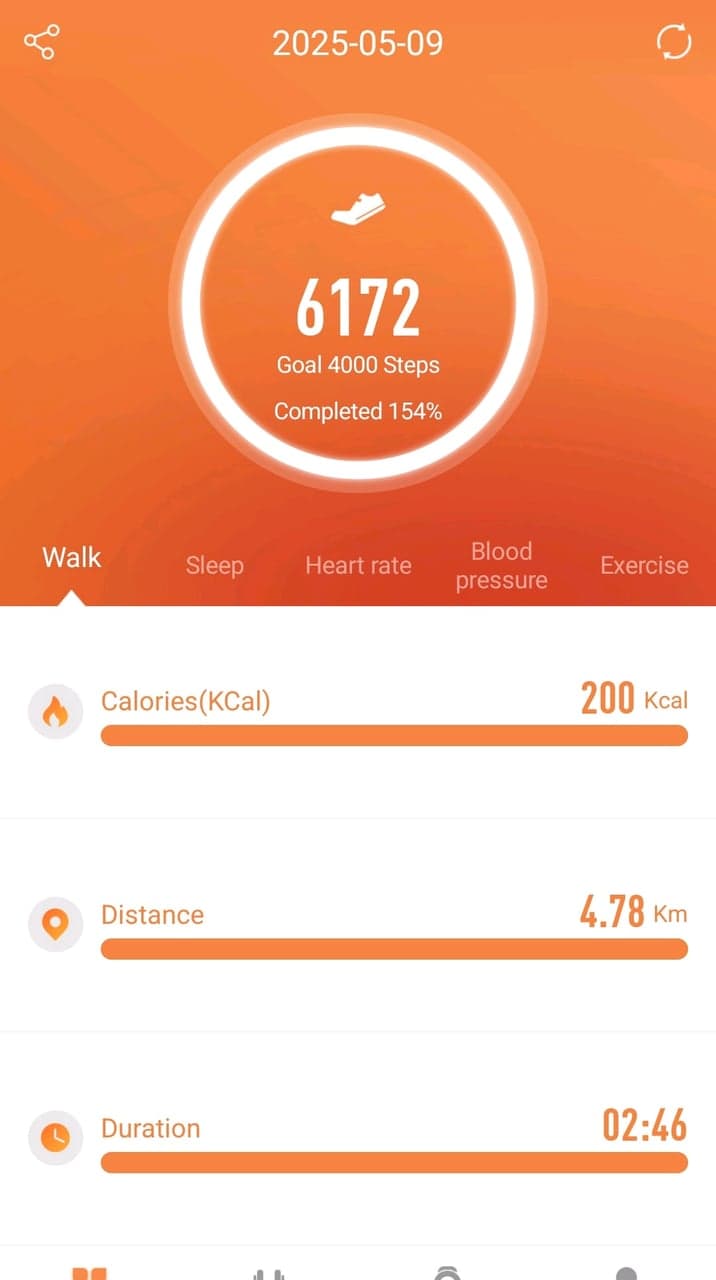Switch to the Heart rate tab

[x=358, y=565]
